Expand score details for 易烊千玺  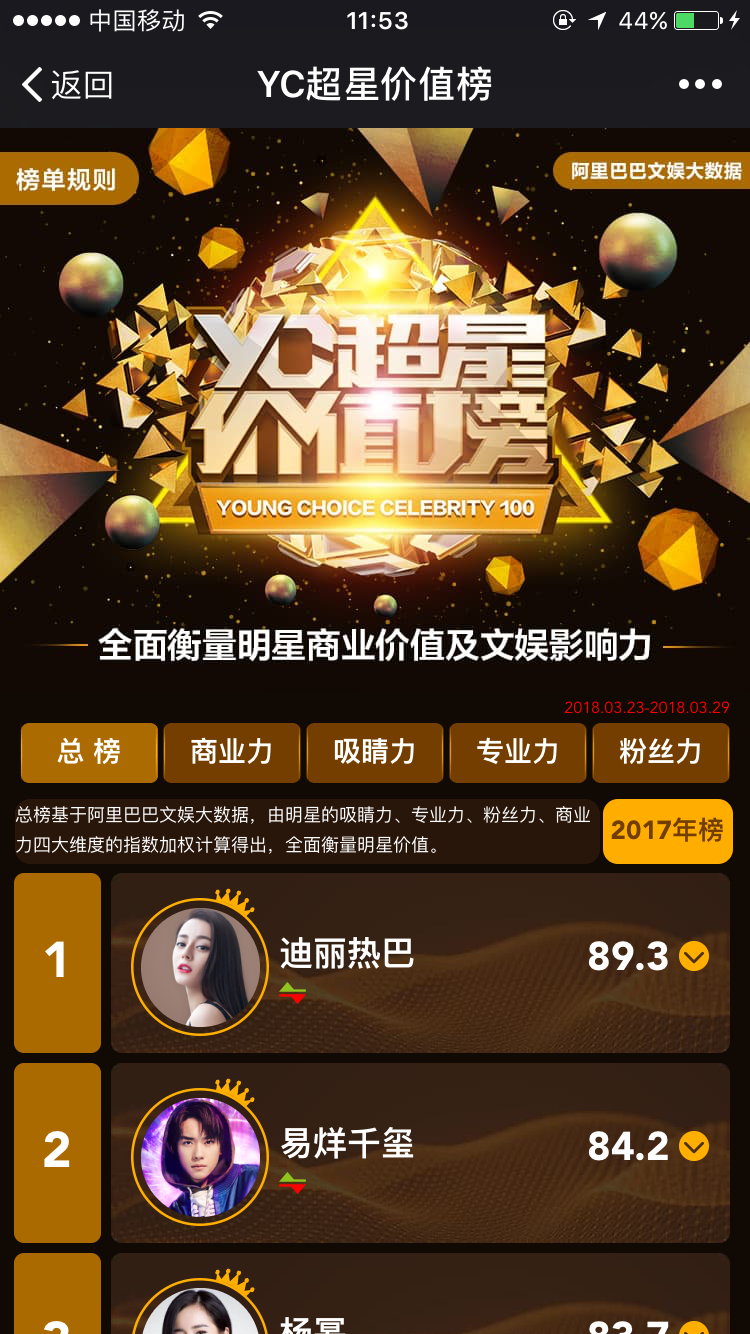[x=694, y=1147]
